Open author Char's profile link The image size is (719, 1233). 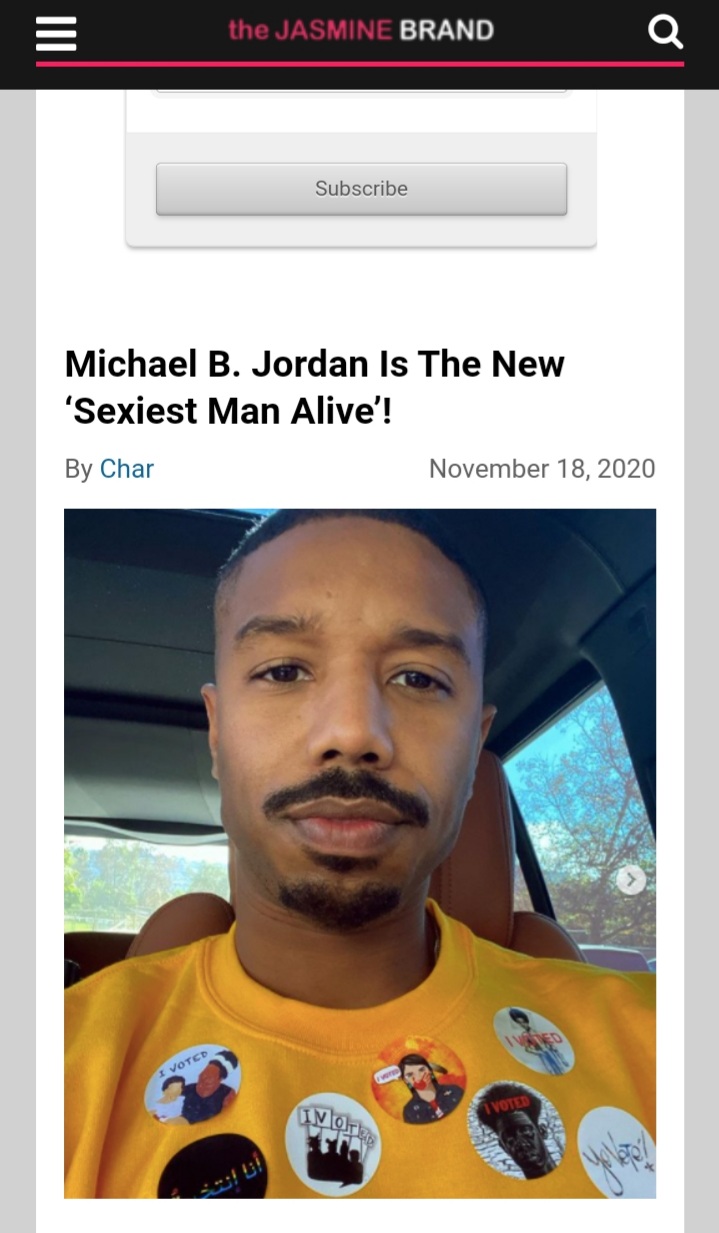pyautogui.click(x=126, y=469)
